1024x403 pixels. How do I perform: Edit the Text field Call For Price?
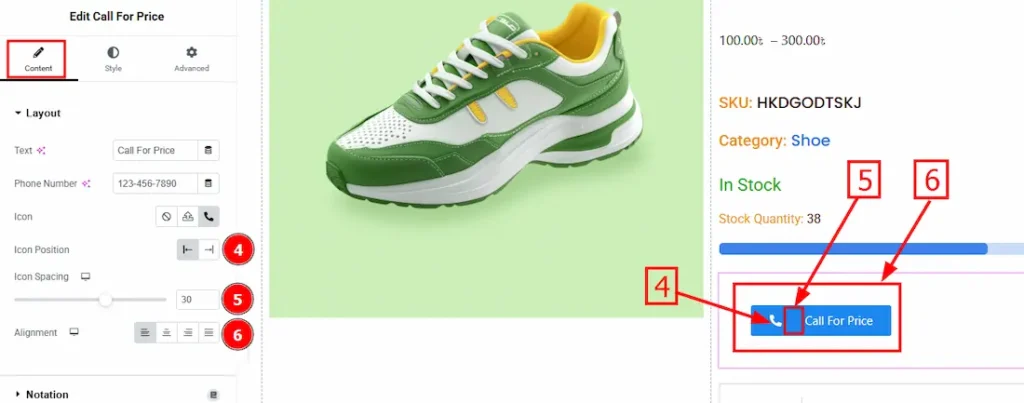155,150
